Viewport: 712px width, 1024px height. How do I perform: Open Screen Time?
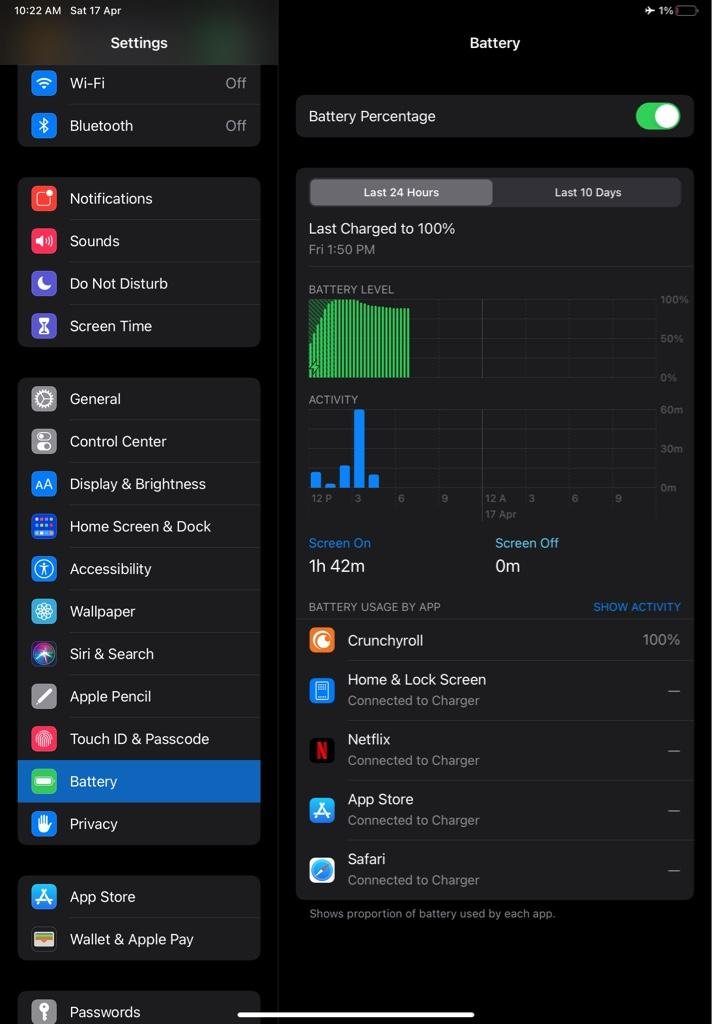(x=139, y=326)
